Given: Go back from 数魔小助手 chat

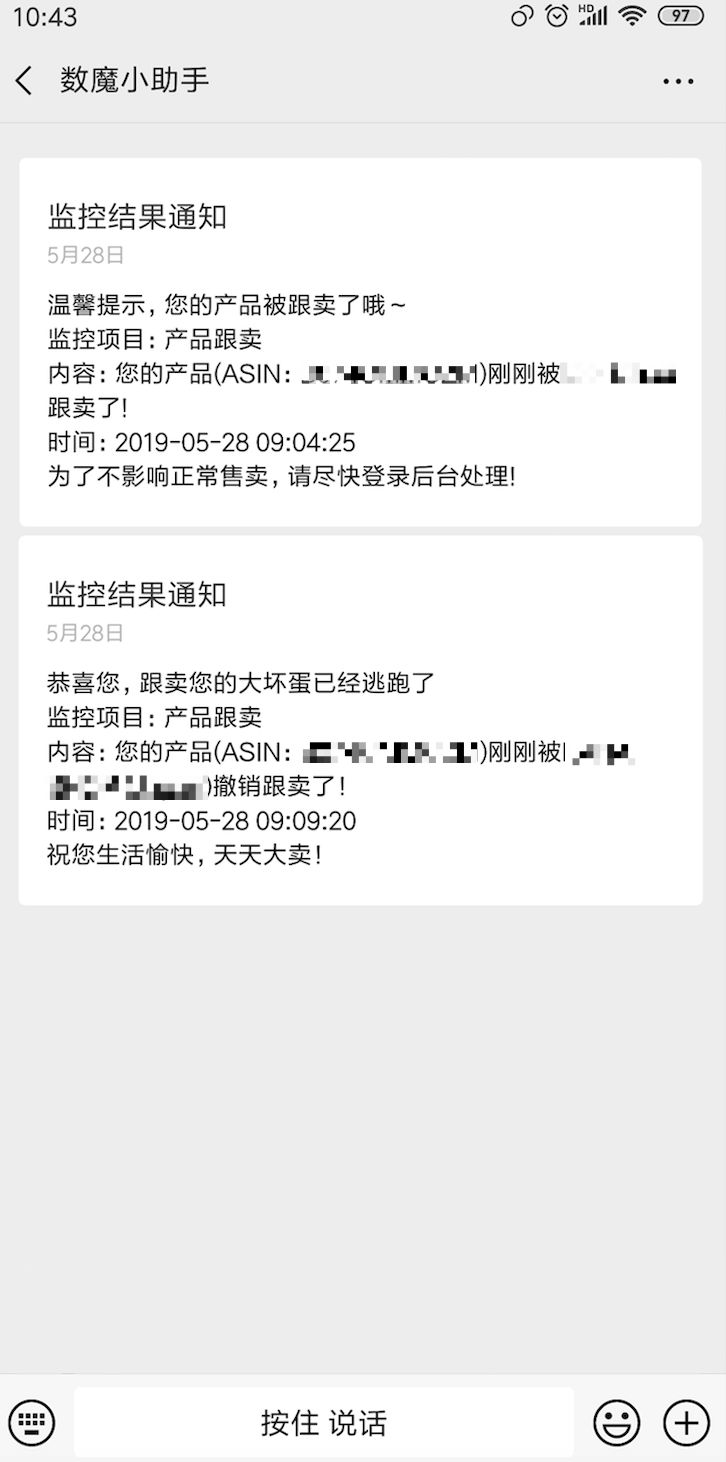Looking at the screenshot, I should click(x=25, y=81).
